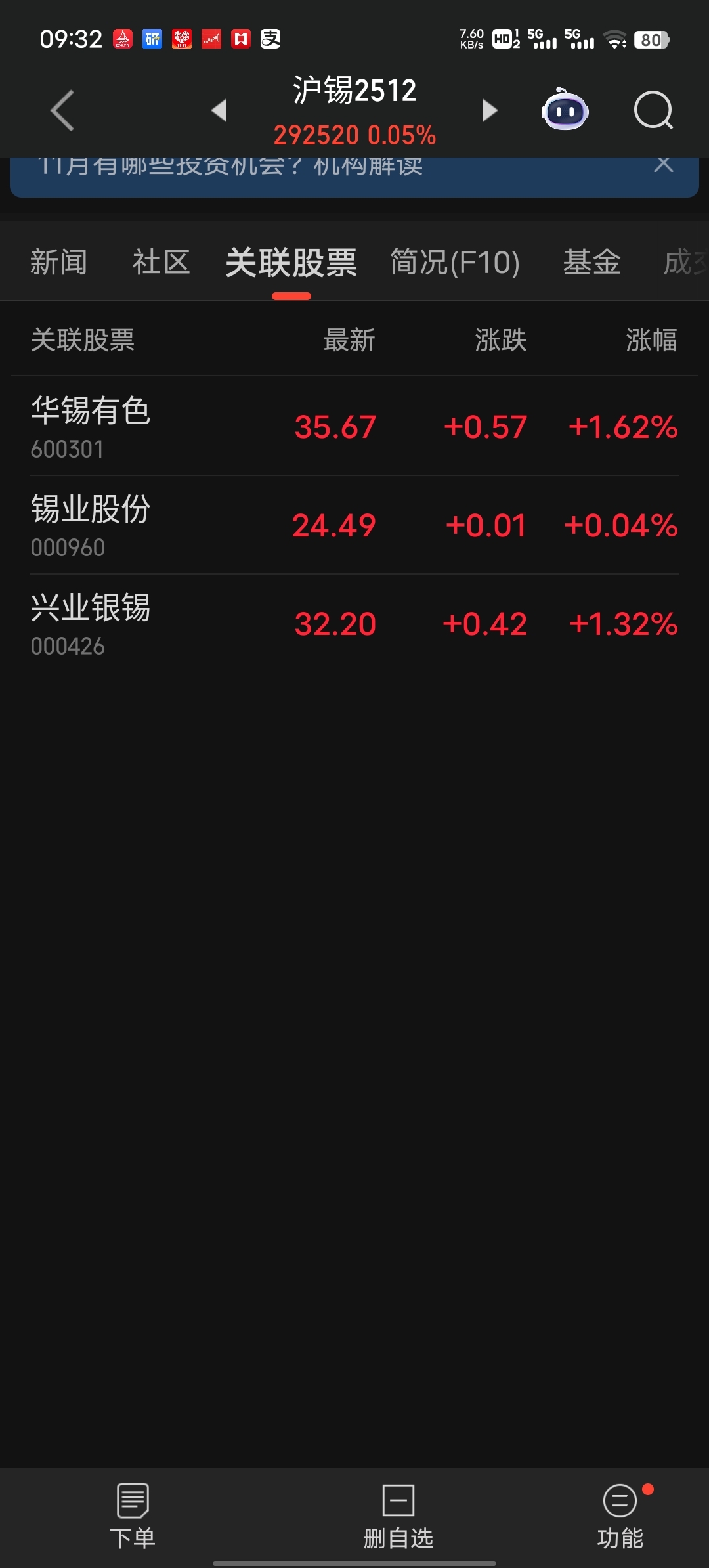709x1568 pixels.
Task: Dismiss the blue investment banner
Action: coord(664,164)
